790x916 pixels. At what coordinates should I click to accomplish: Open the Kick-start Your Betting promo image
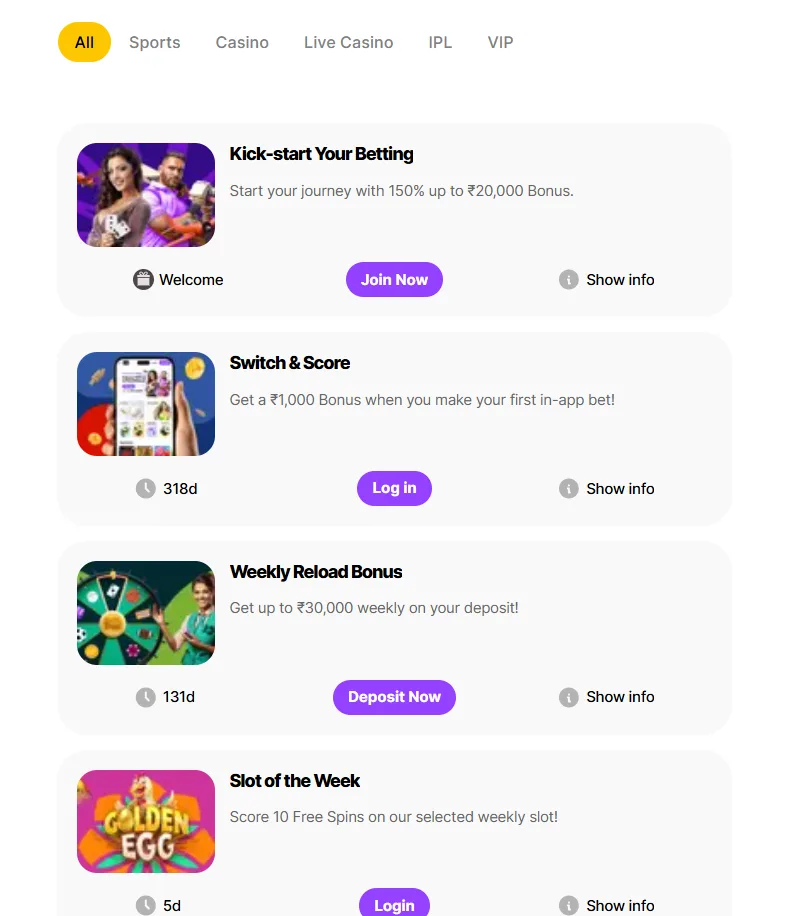[146, 195]
